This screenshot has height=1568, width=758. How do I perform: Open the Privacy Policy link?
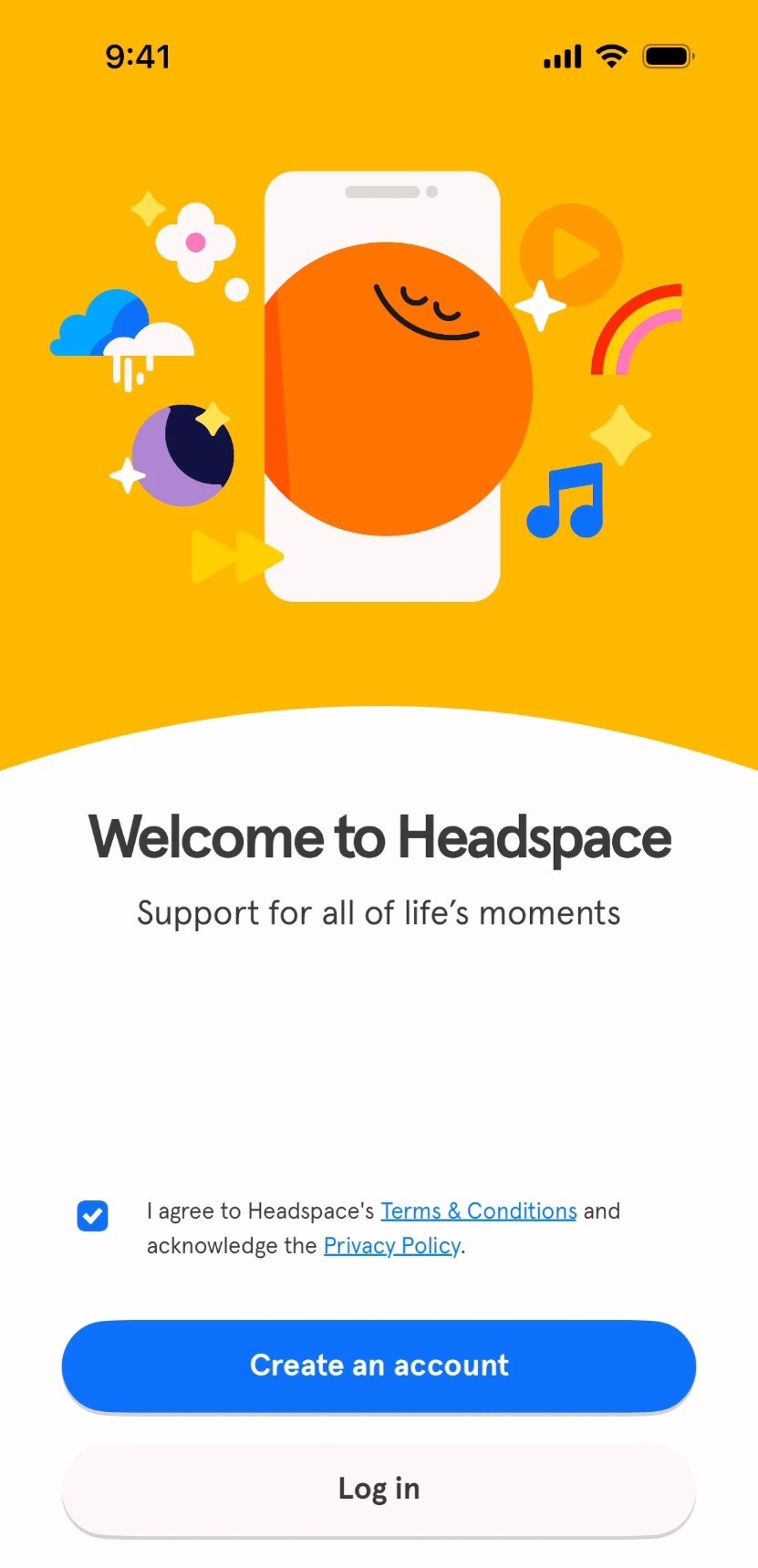coord(391,1246)
